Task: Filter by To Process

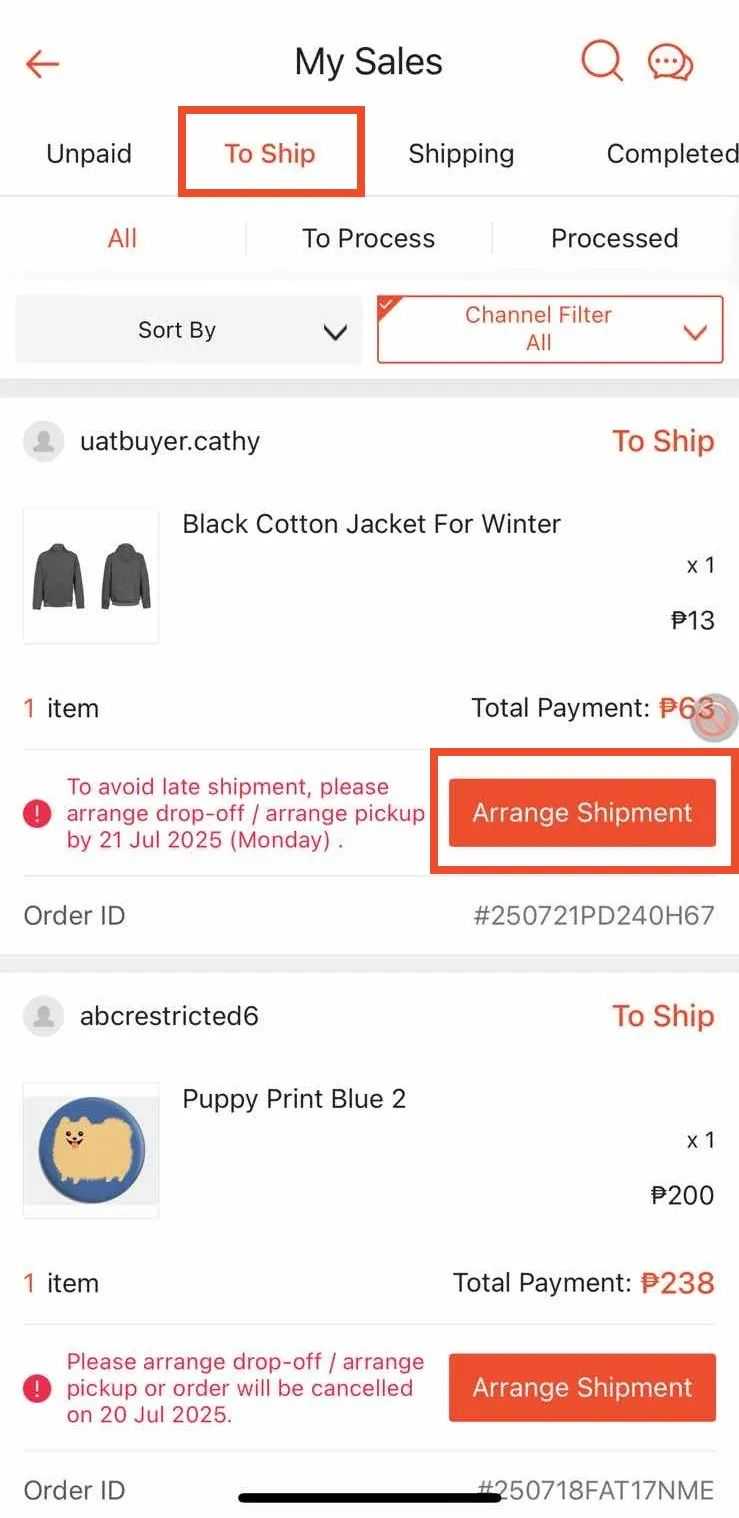Action: 368,238
